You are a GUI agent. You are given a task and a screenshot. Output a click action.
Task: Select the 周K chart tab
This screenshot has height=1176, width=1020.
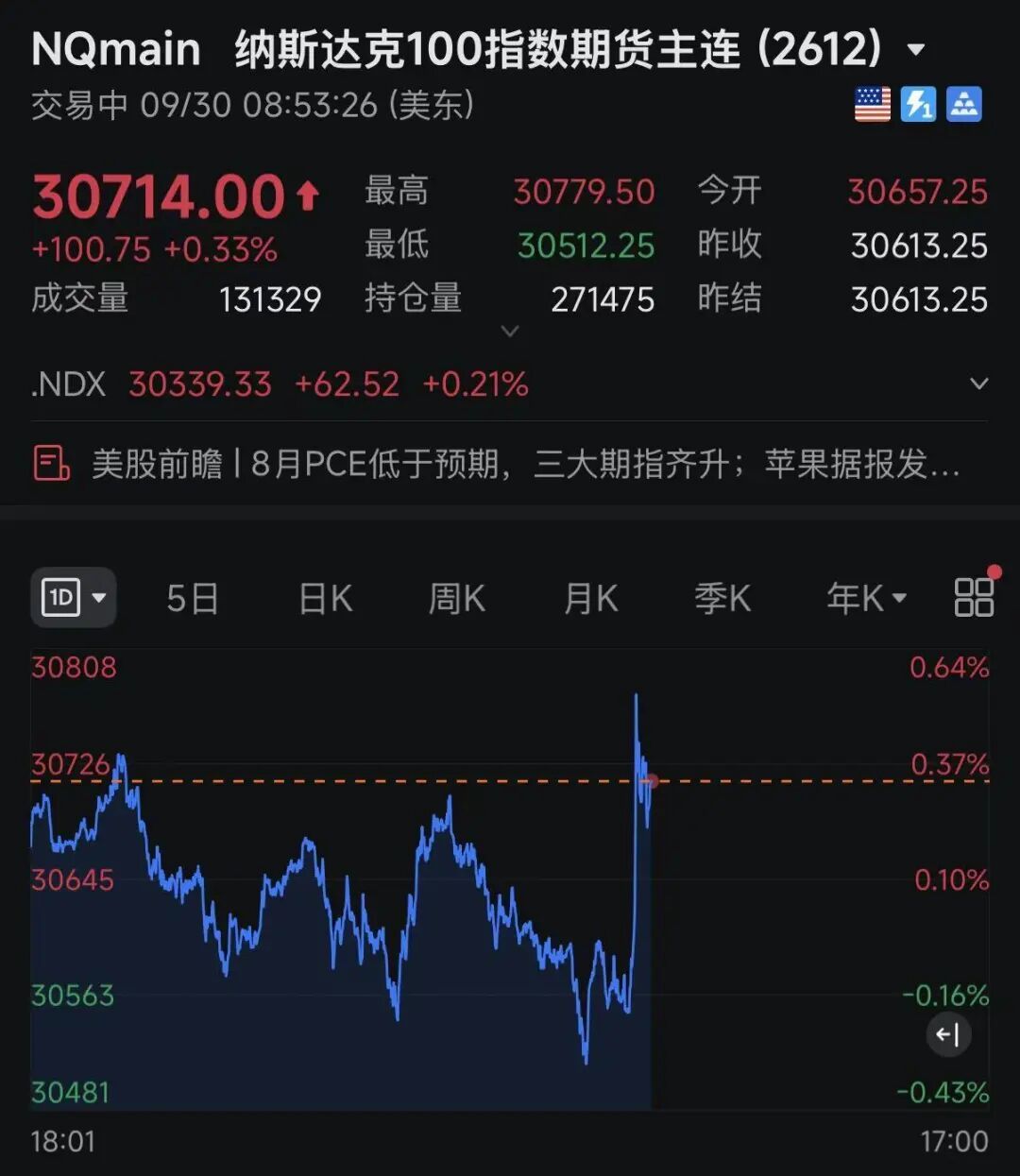coord(457,598)
